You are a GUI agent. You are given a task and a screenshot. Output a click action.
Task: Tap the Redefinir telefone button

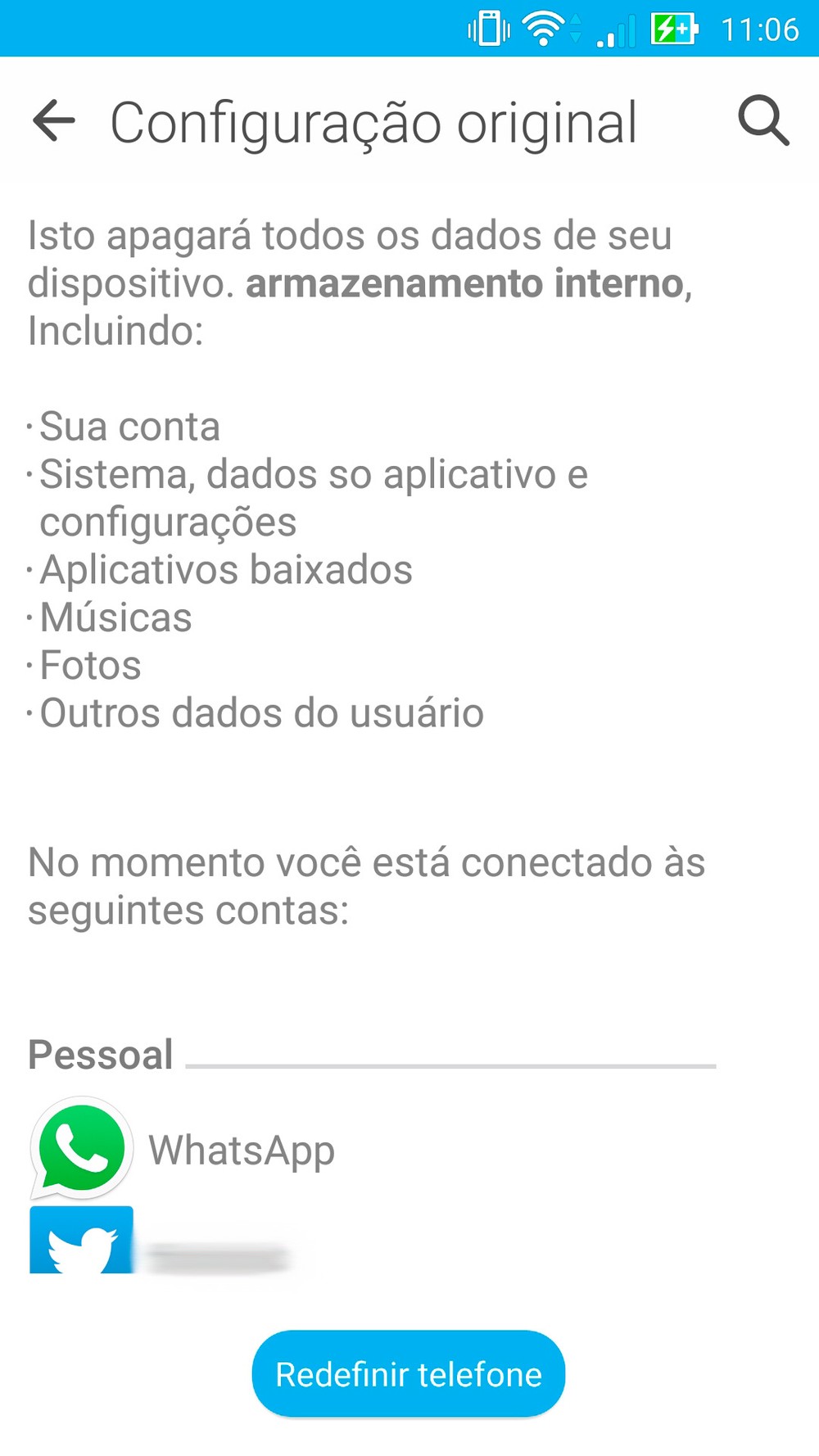tap(409, 1374)
